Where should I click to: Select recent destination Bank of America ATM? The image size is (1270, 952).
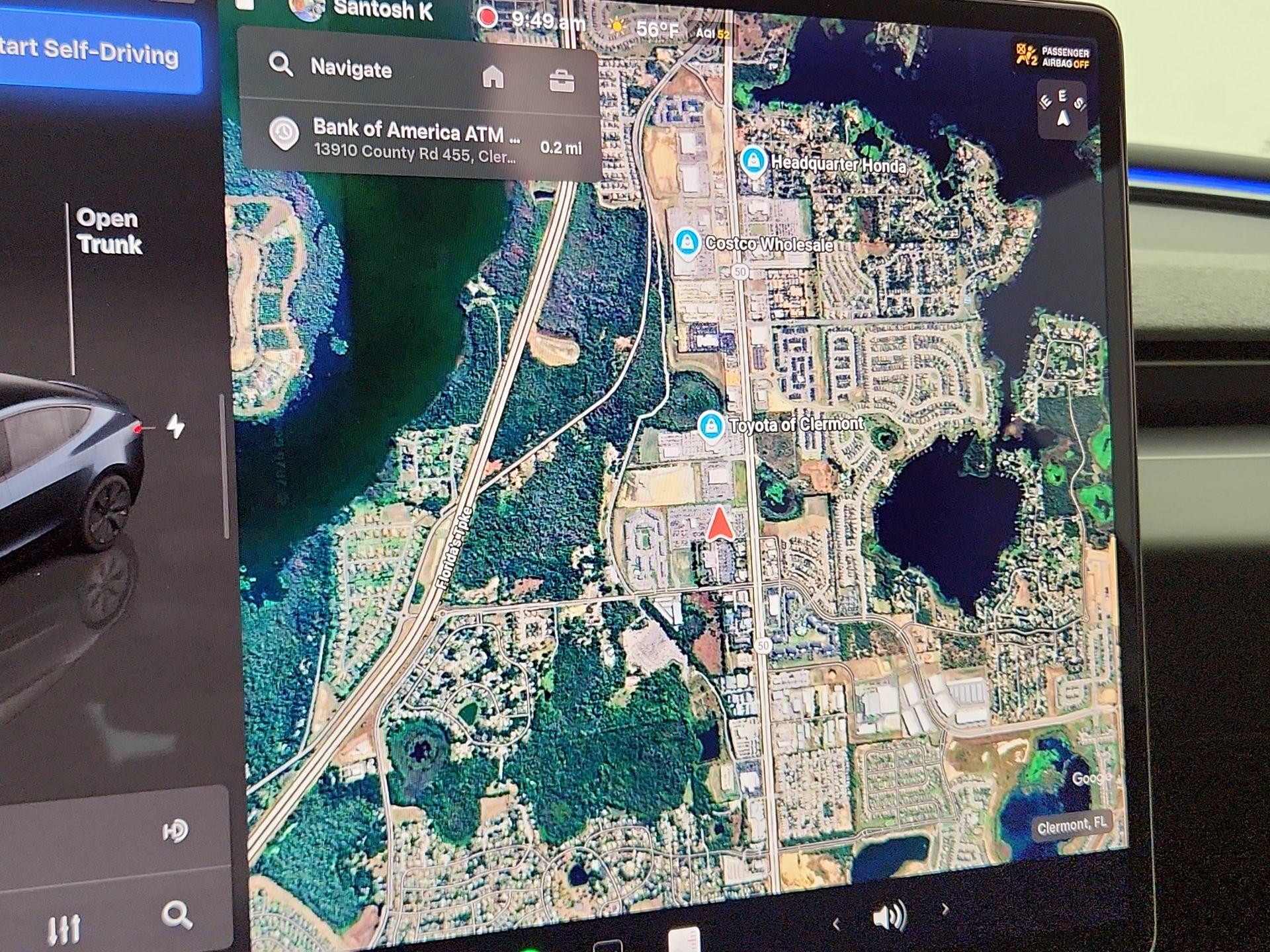(417, 140)
